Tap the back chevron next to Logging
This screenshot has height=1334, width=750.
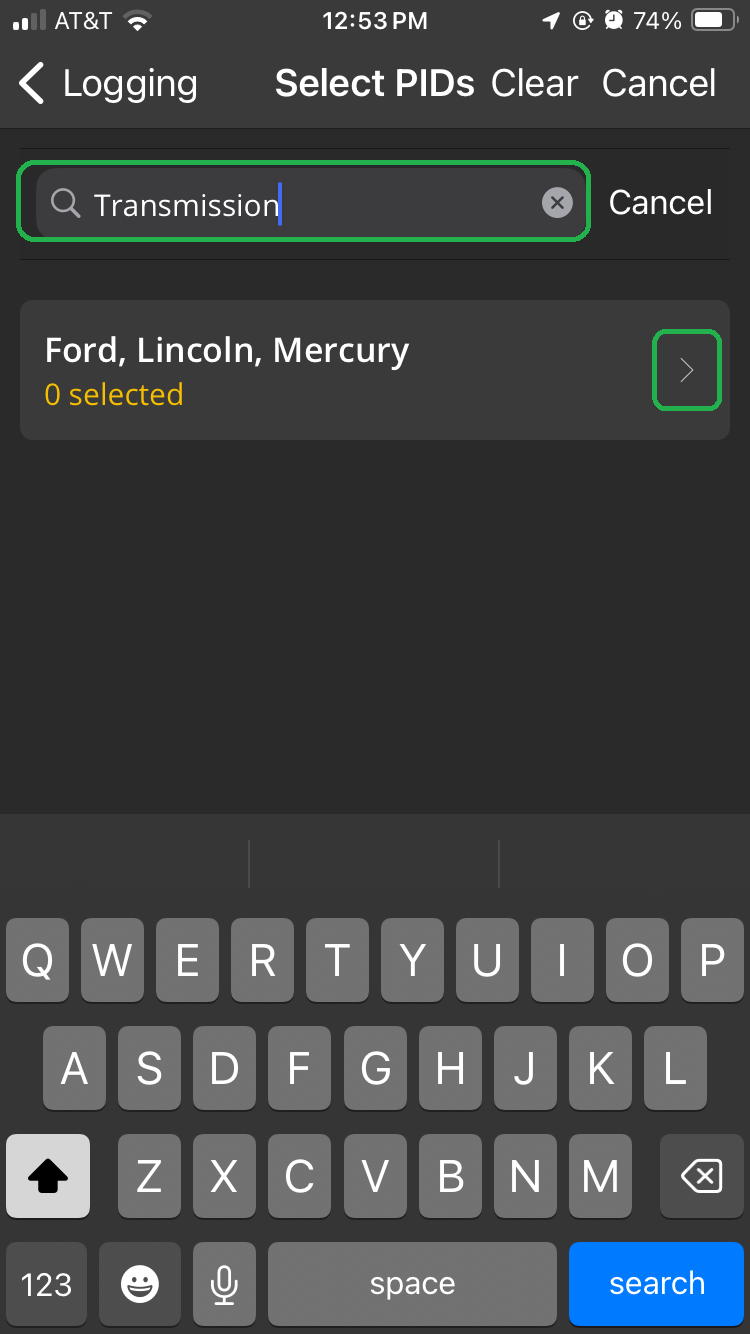pos(30,83)
